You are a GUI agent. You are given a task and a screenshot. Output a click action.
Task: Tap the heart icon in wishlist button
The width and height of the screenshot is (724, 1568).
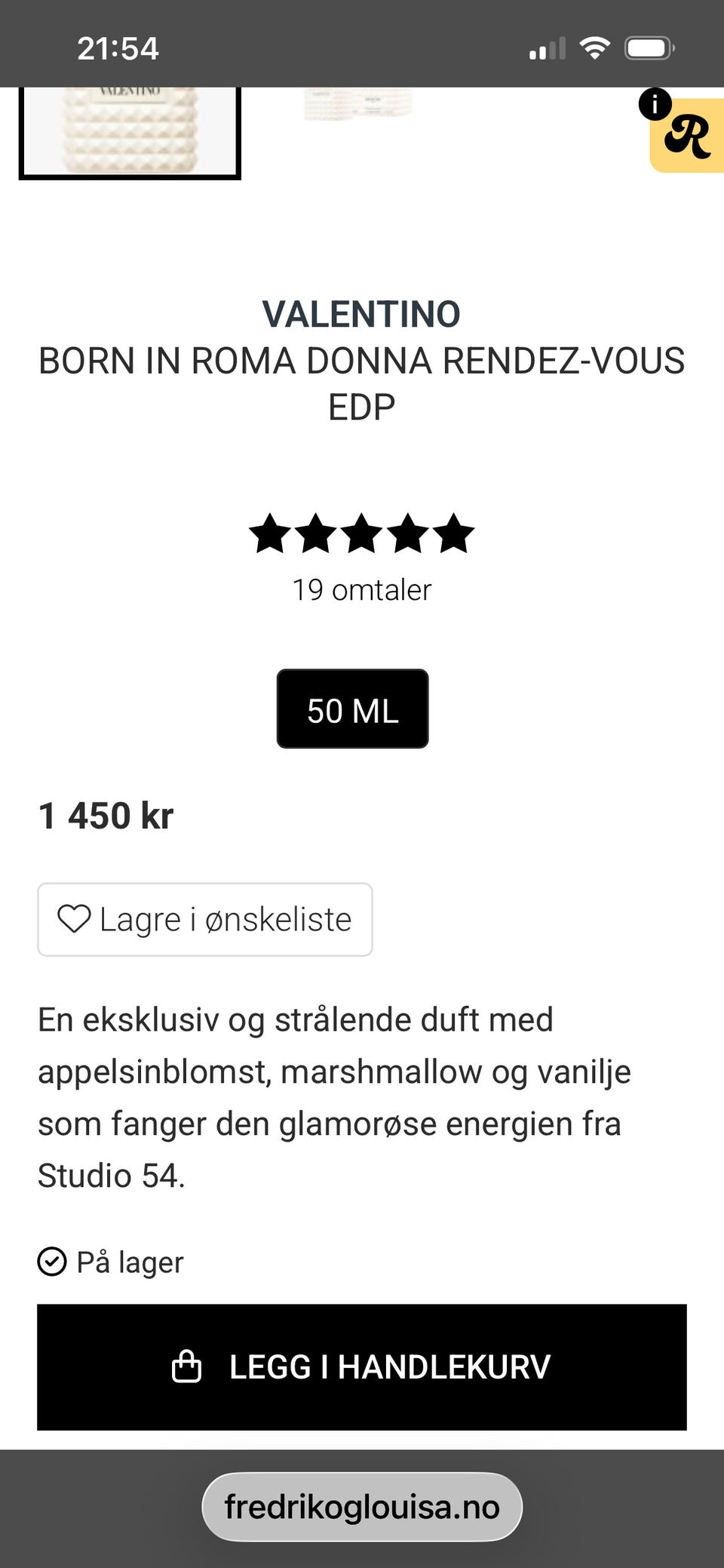point(74,919)
